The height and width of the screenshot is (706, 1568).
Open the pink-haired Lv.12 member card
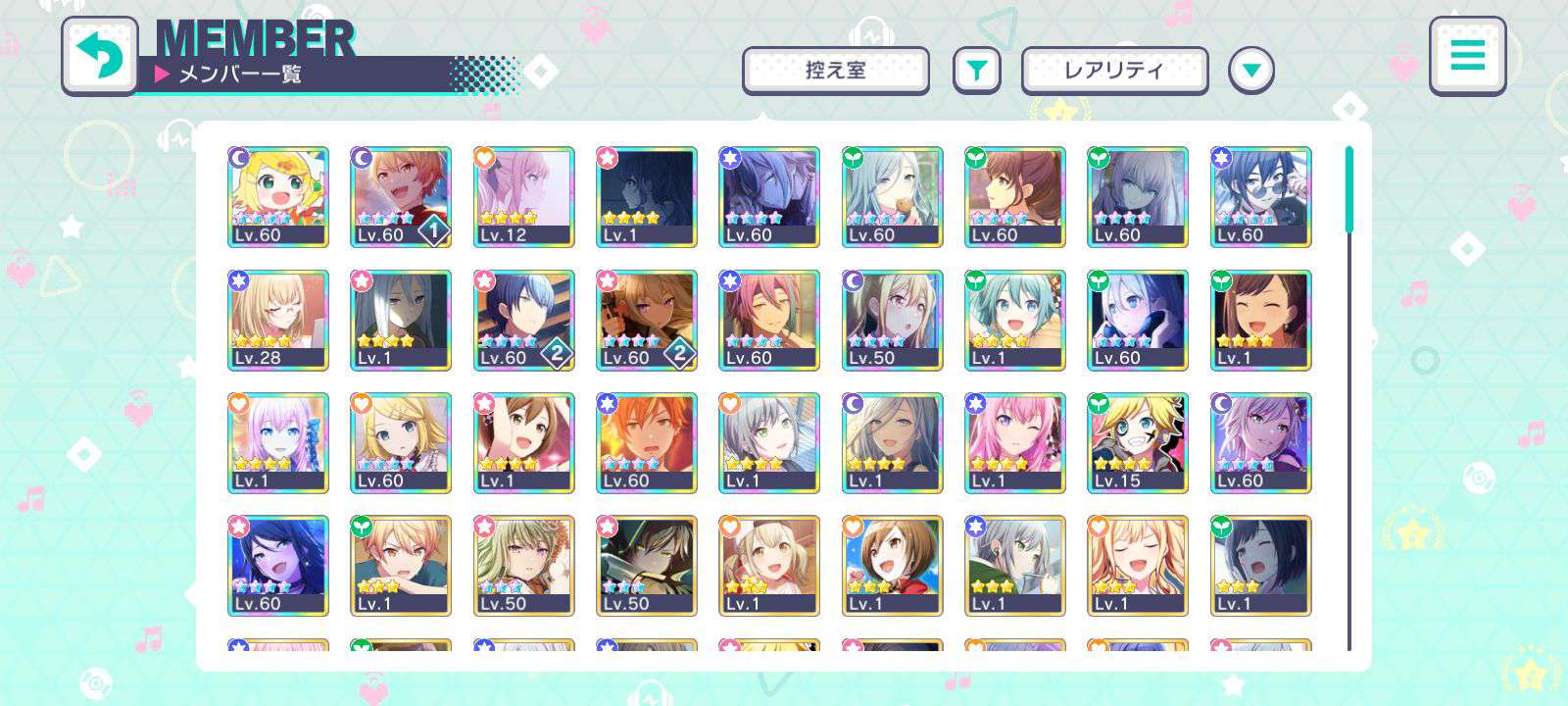[524, 196]
